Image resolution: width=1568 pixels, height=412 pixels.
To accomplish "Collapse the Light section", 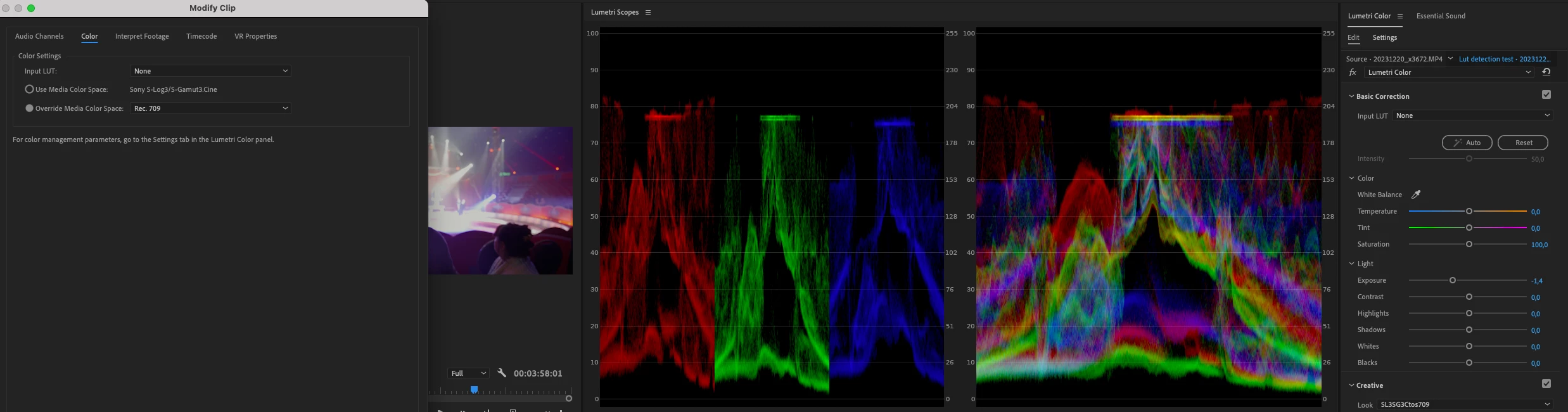I will coord(1351,264).
